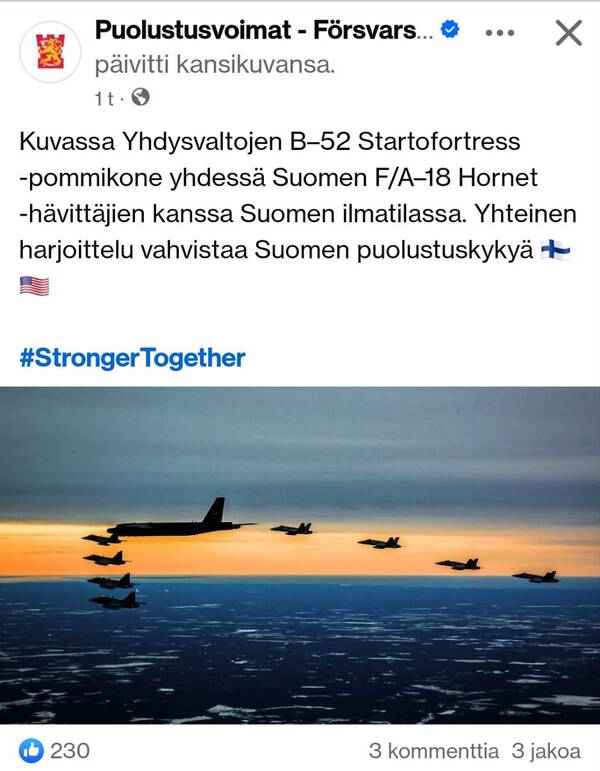
Task: Open the three-dot post options menu
Action: coord(500,33)
